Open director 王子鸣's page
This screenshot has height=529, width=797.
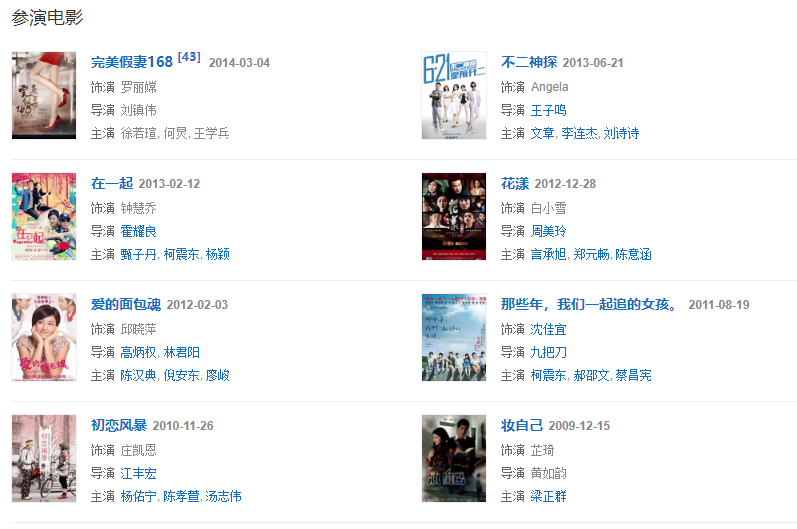pos(548,110)
